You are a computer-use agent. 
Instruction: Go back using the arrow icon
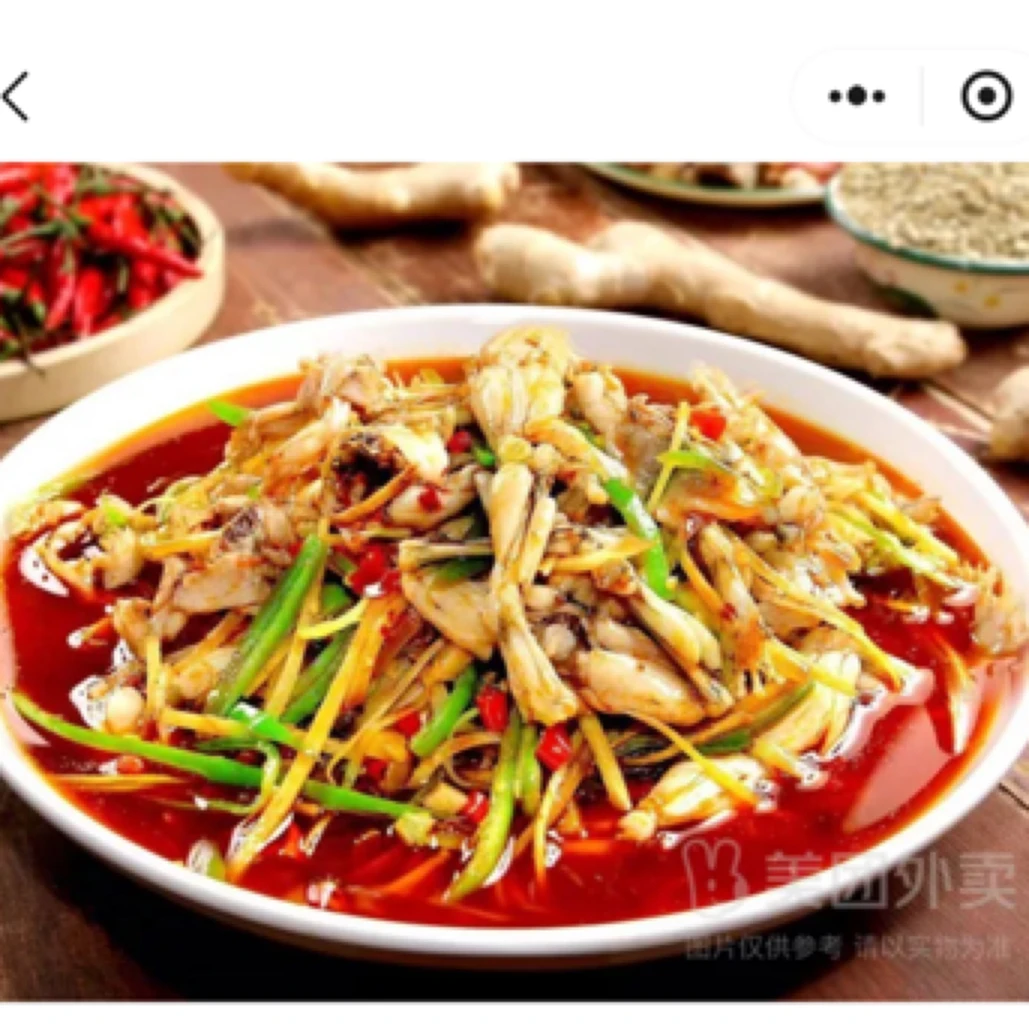point(16,96)
